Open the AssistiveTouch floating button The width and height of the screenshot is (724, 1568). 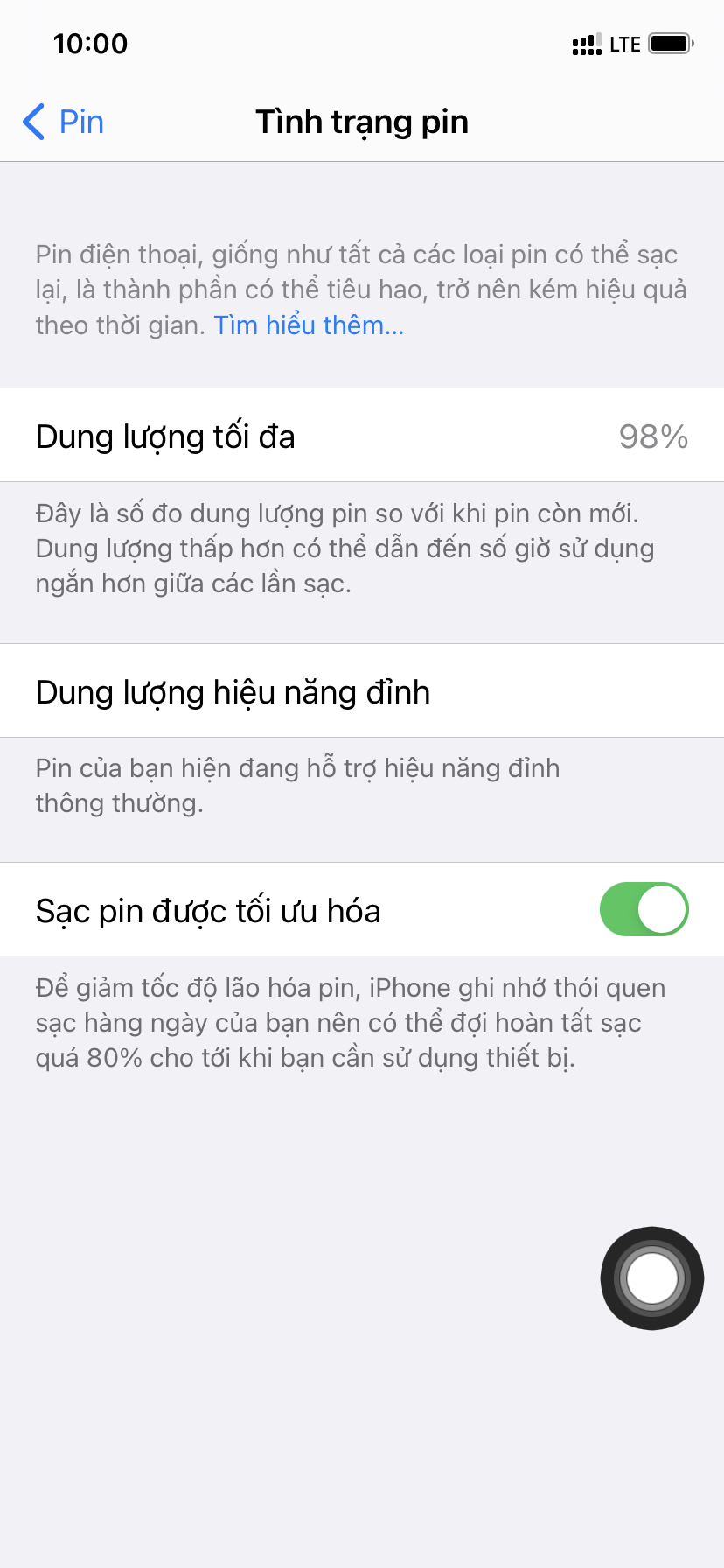click(652, 1277)
